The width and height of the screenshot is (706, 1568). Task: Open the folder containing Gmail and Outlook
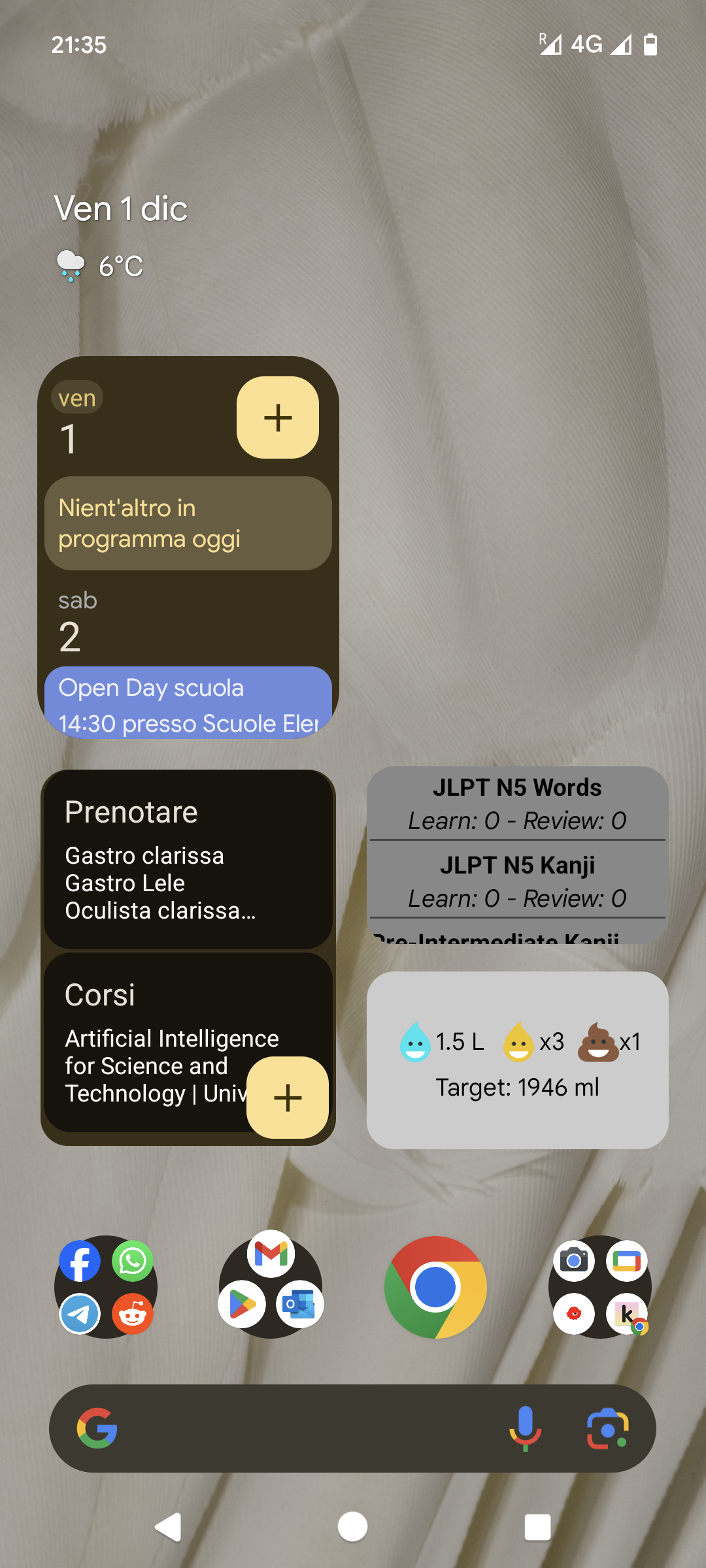pyautogui.click(x=271, y=1287)
